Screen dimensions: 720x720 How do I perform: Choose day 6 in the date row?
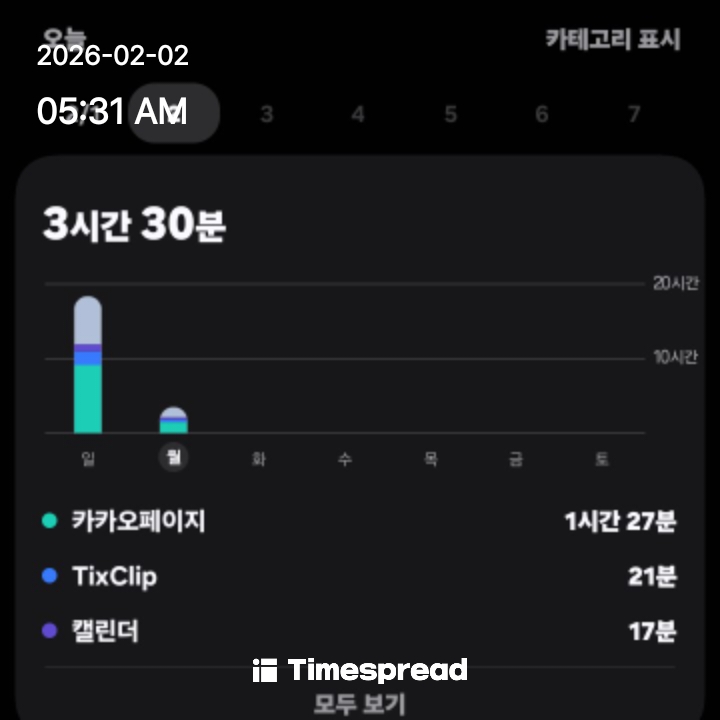542,114
